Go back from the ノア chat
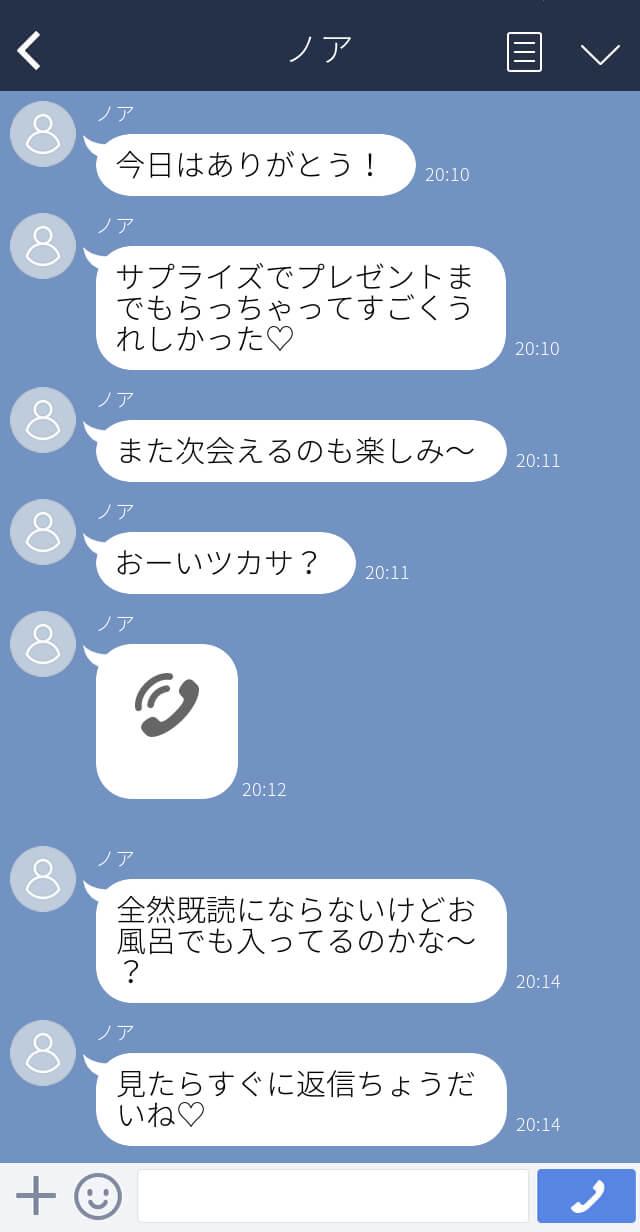 click(x=30, y=51)
